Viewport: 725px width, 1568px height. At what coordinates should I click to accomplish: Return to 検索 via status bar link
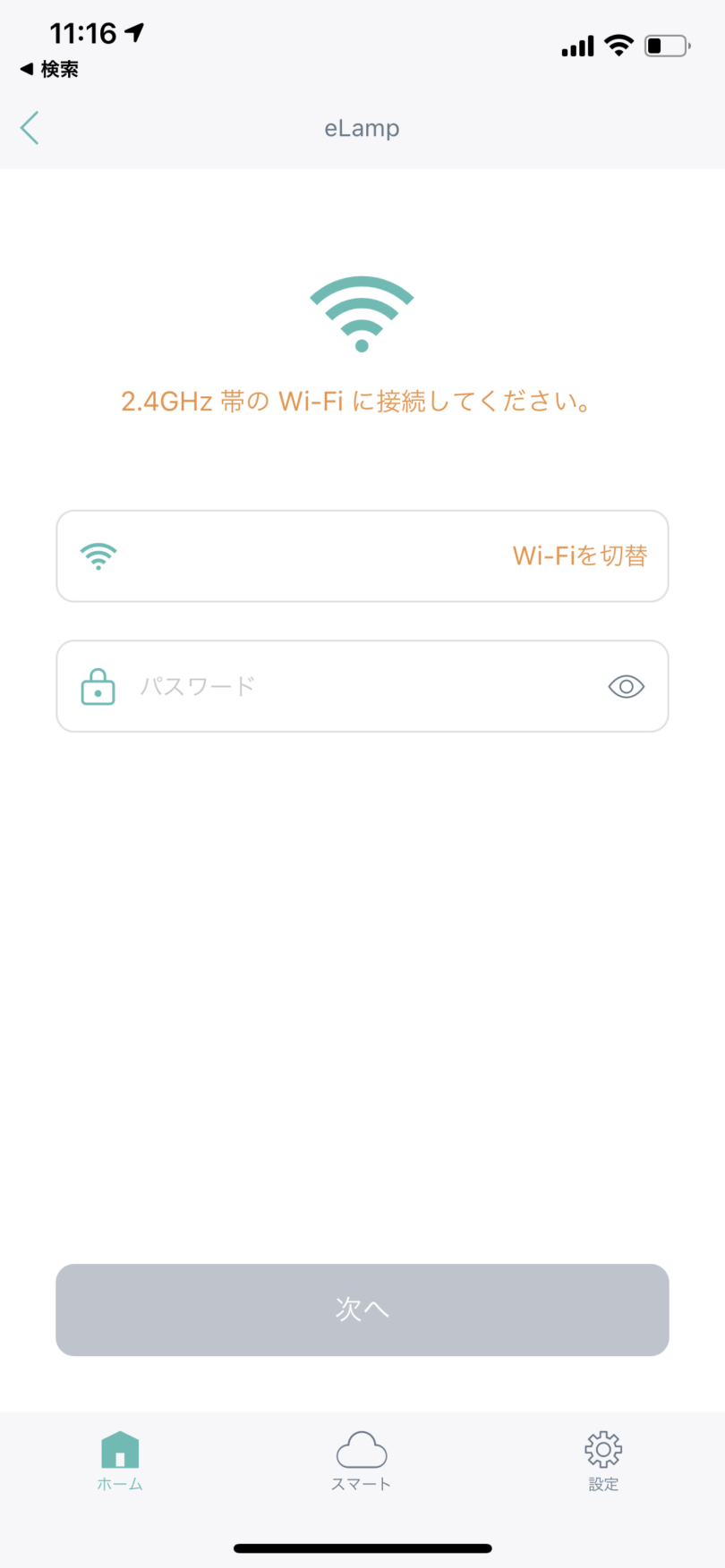[49, 69]
